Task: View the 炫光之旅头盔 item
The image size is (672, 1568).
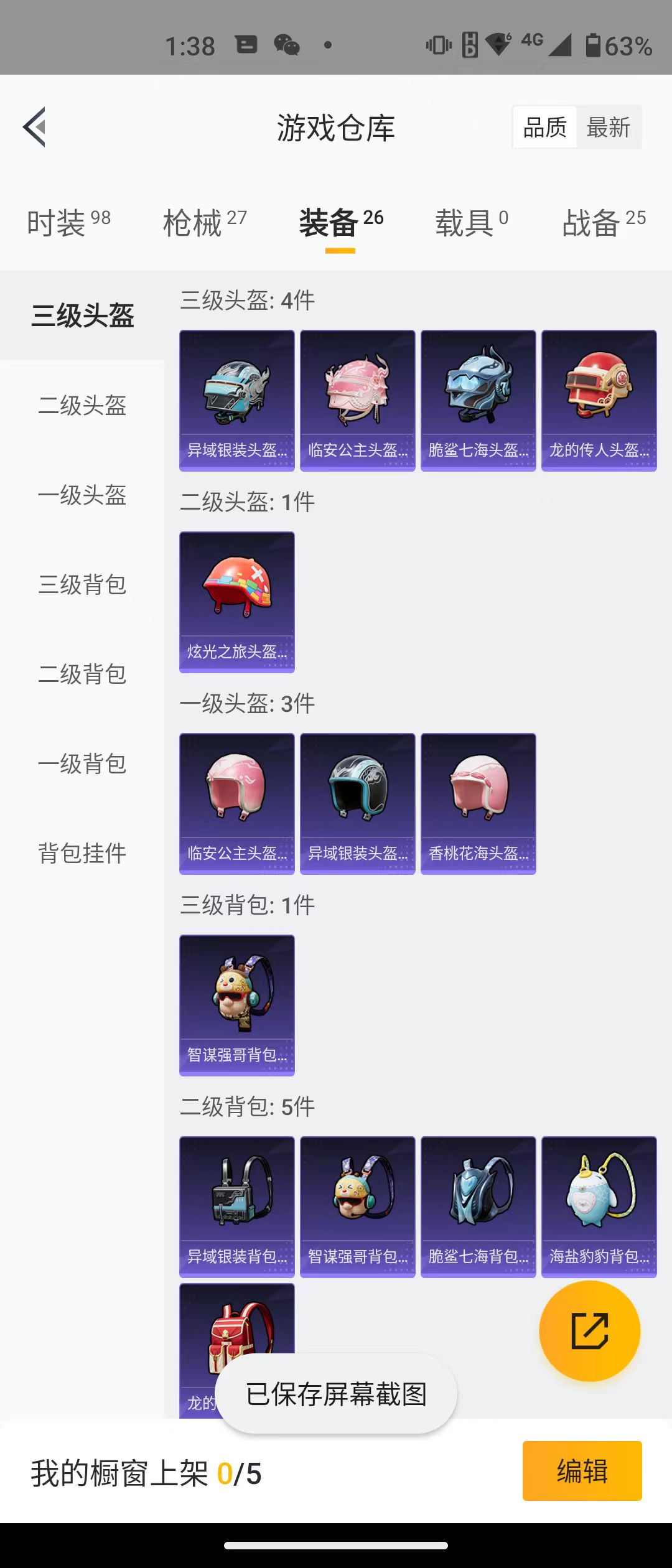Action: click(236, 602)
